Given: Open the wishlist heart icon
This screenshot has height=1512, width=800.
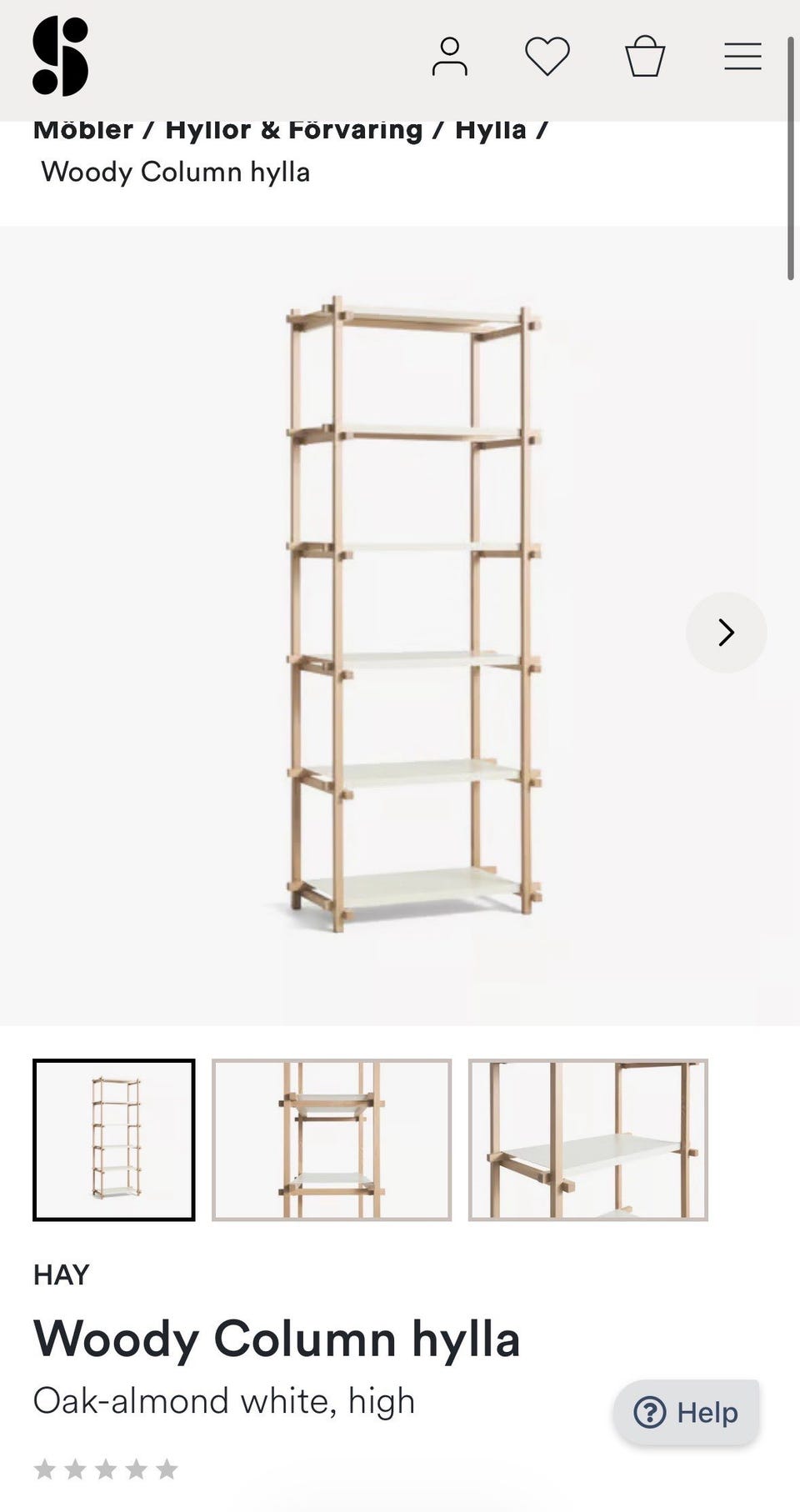Looking at the screenshot, I should (x=547, y=57).
